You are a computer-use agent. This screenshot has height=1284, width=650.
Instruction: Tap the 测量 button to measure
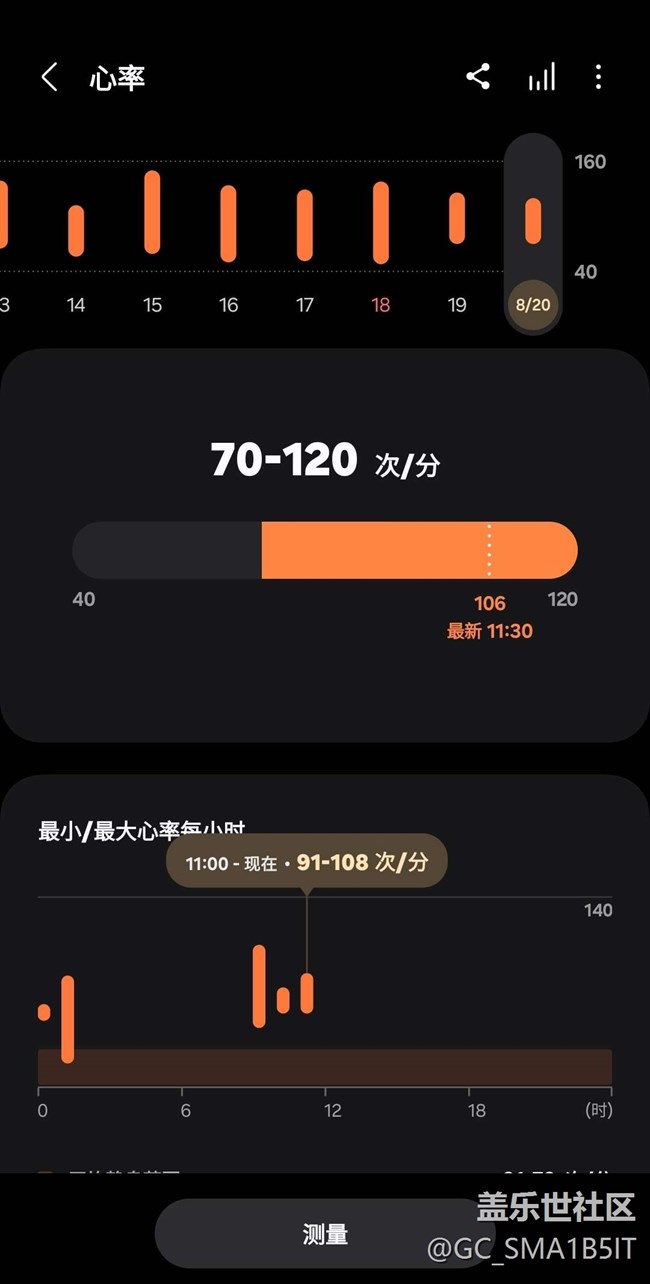click(325, 1234)
